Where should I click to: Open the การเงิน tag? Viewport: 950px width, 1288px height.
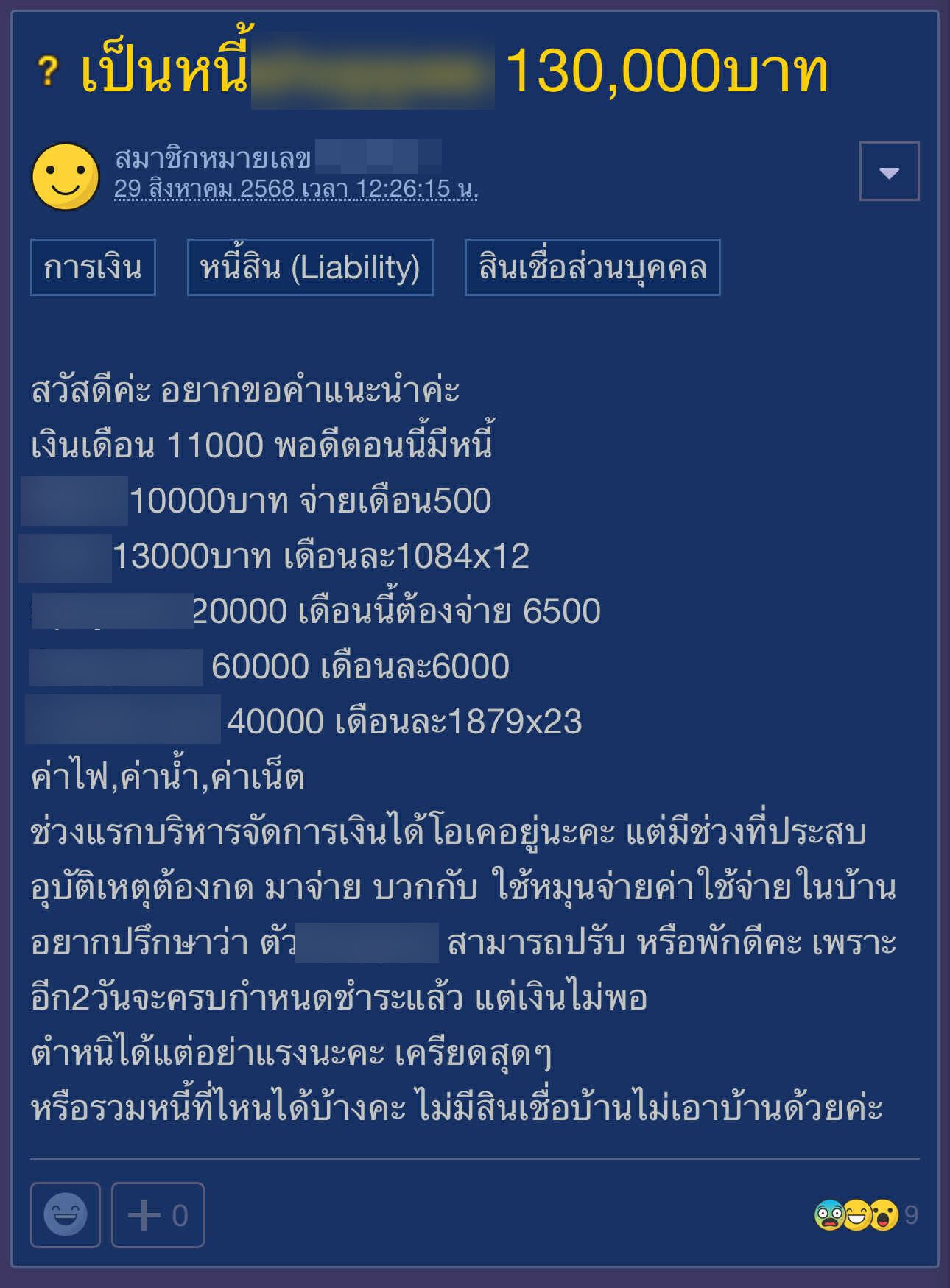93,267
